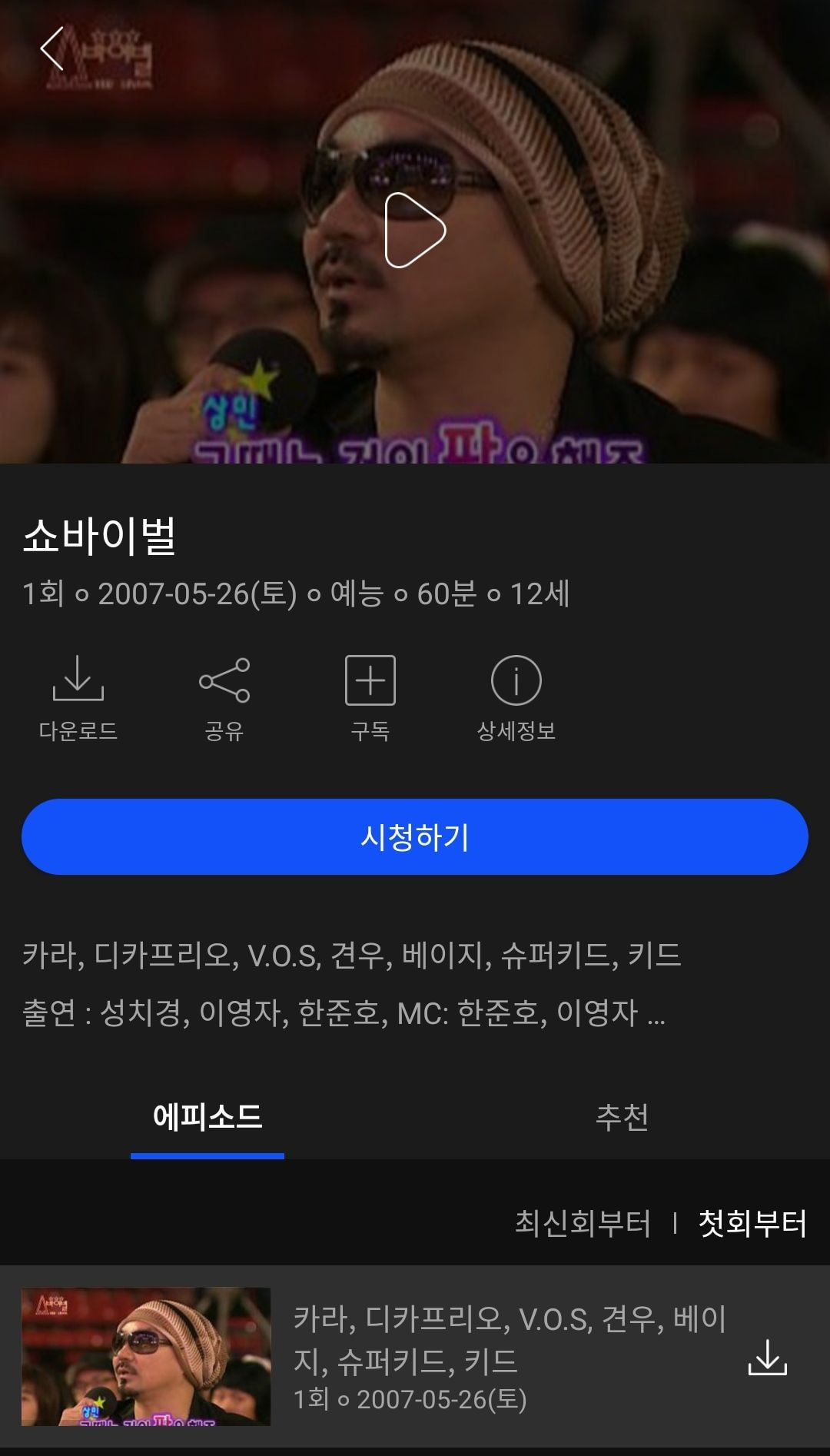Sort episodes by 최신회부터
The width and height of the screenshot is (830, 1456).
click(x=583, y=1223)
